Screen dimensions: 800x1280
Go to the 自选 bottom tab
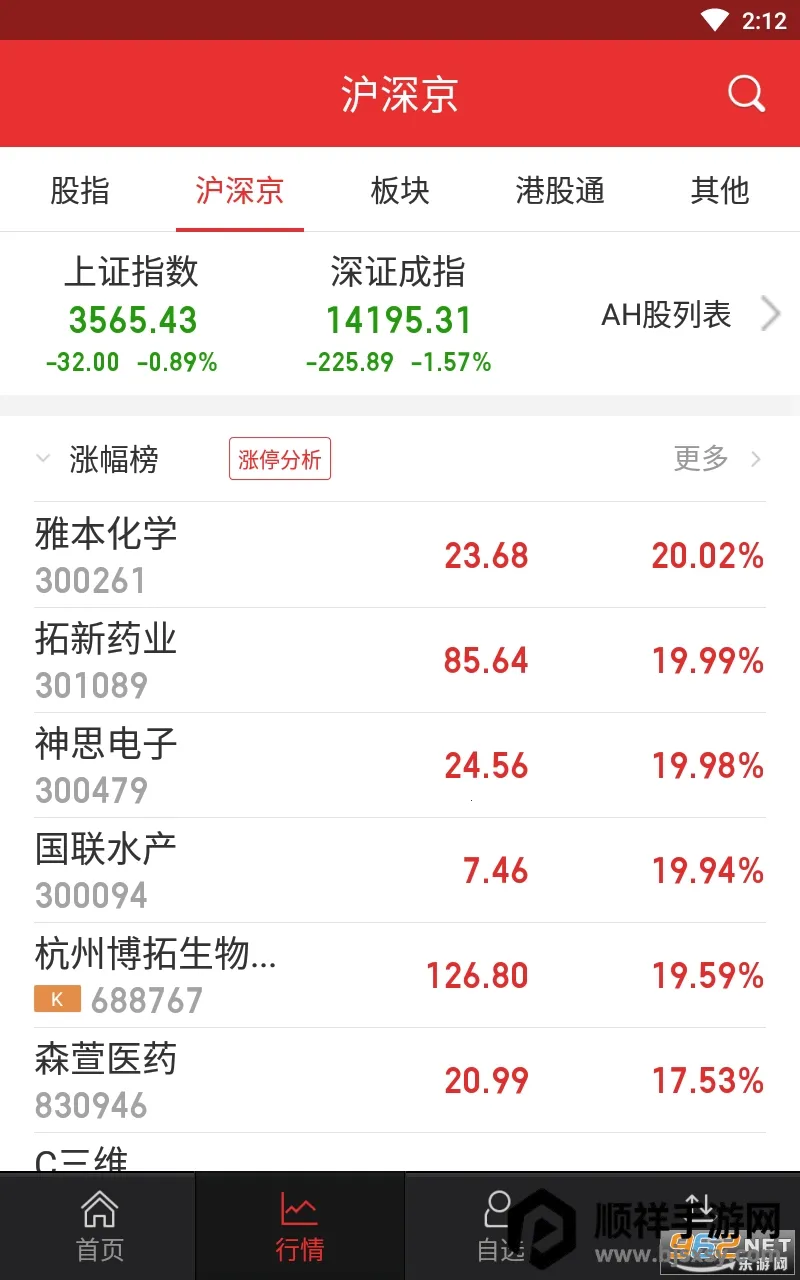point(500,1226)
